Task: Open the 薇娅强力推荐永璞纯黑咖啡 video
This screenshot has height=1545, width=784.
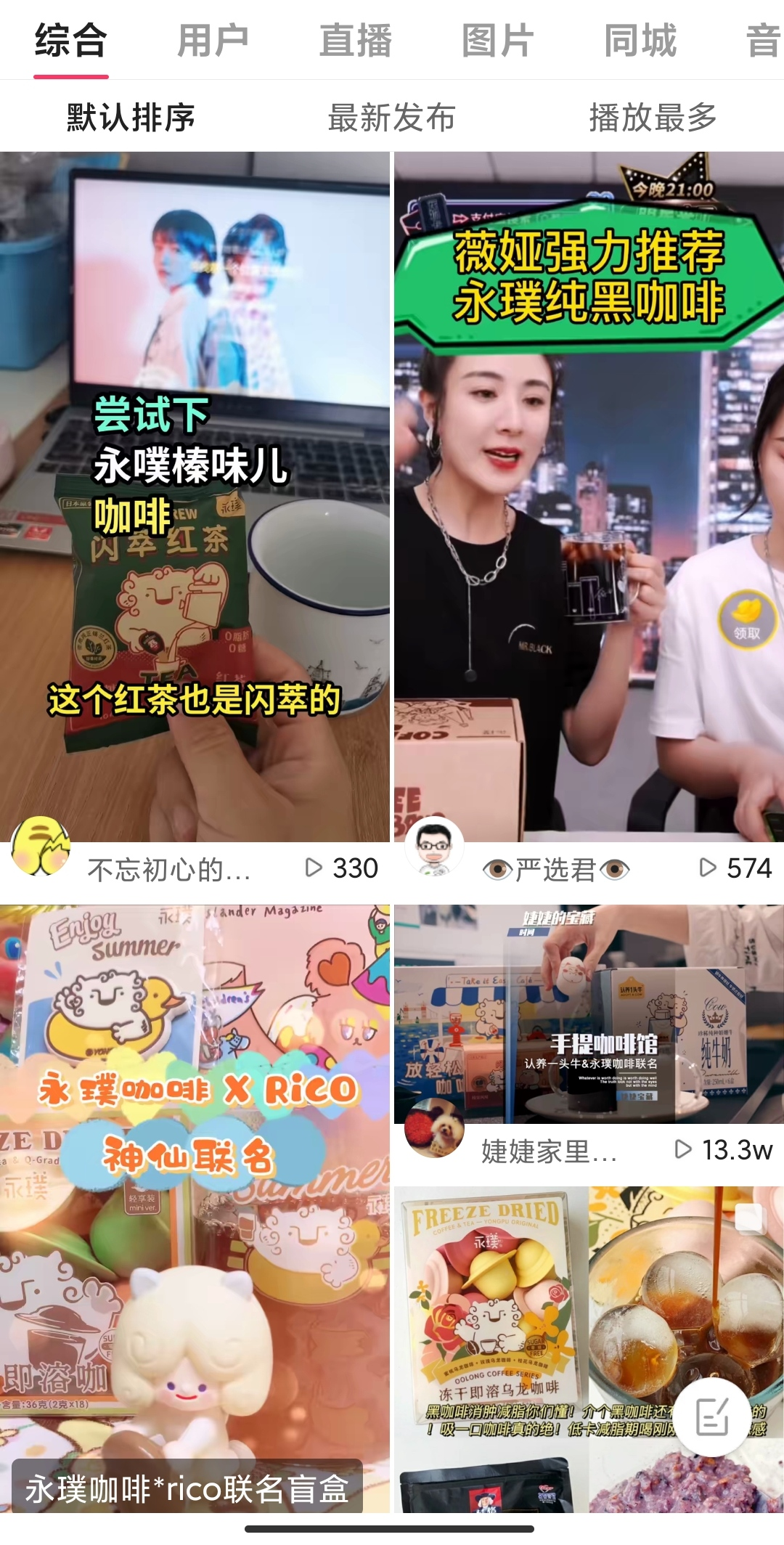Action: coord(588,494)
